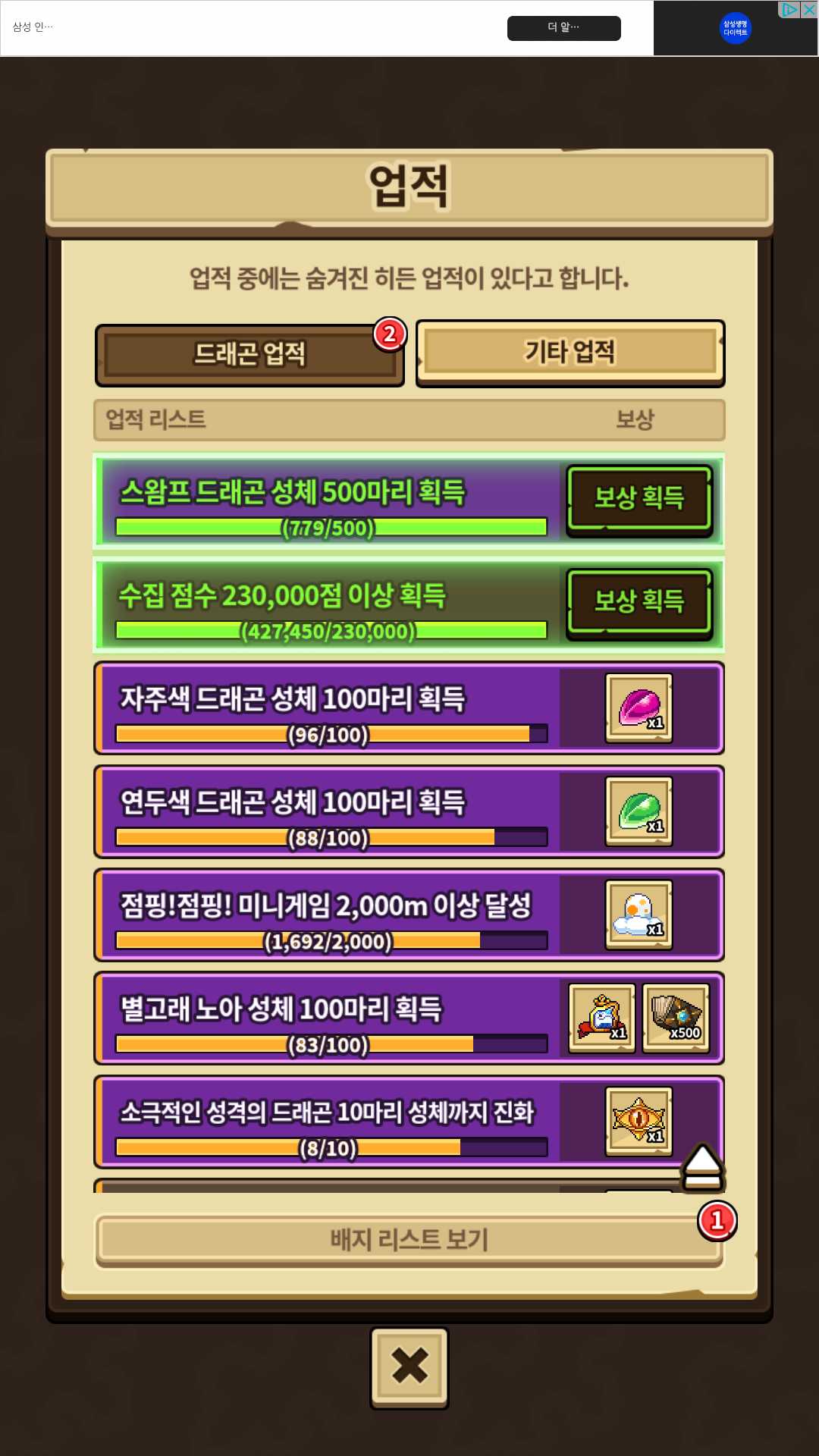Claim reward for 스왐프 드래곤 성체 500마리 획득
Image resolution: width=819 pixels, height=1456 pixels.
point(639,500)
